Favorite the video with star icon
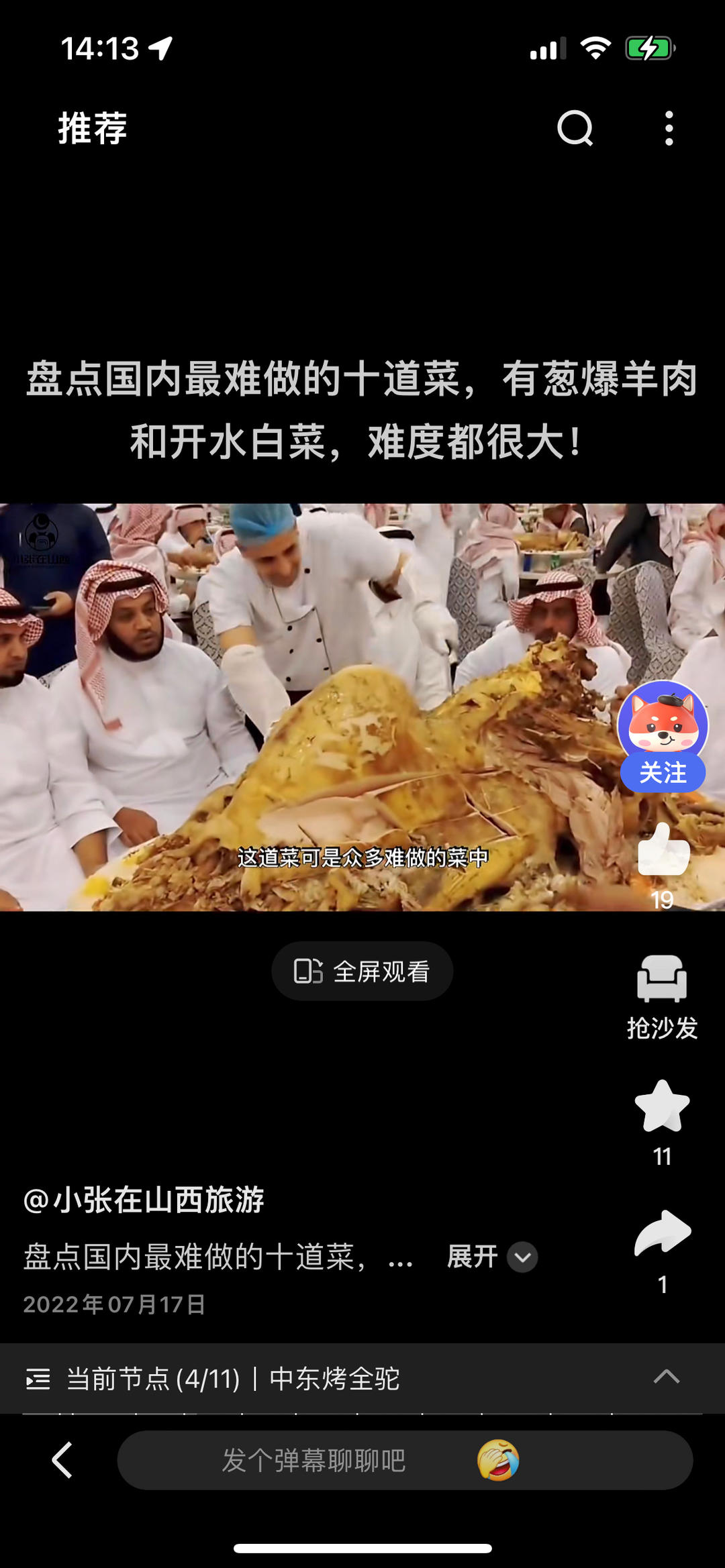725x1568 pixels. click(x=662, y=1106)
